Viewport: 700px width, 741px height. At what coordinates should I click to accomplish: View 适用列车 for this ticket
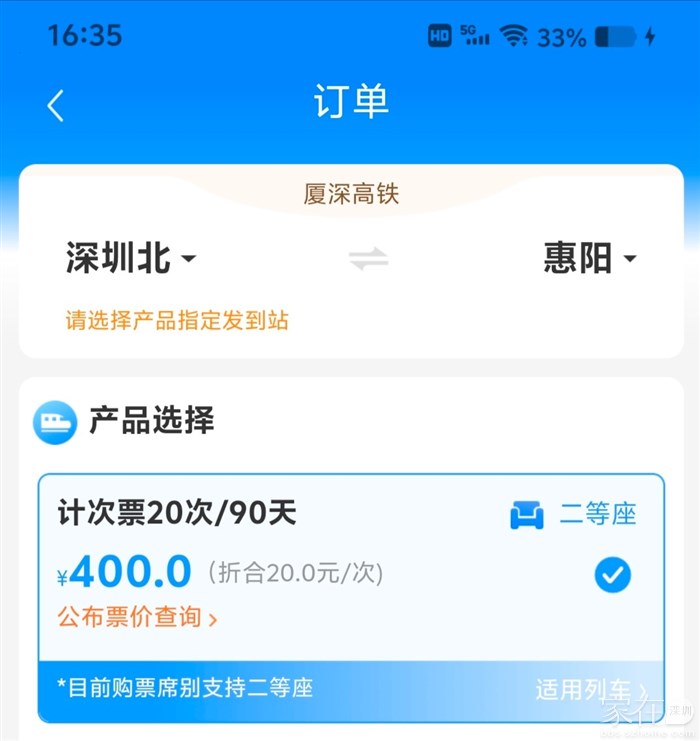tap(590, 690)
